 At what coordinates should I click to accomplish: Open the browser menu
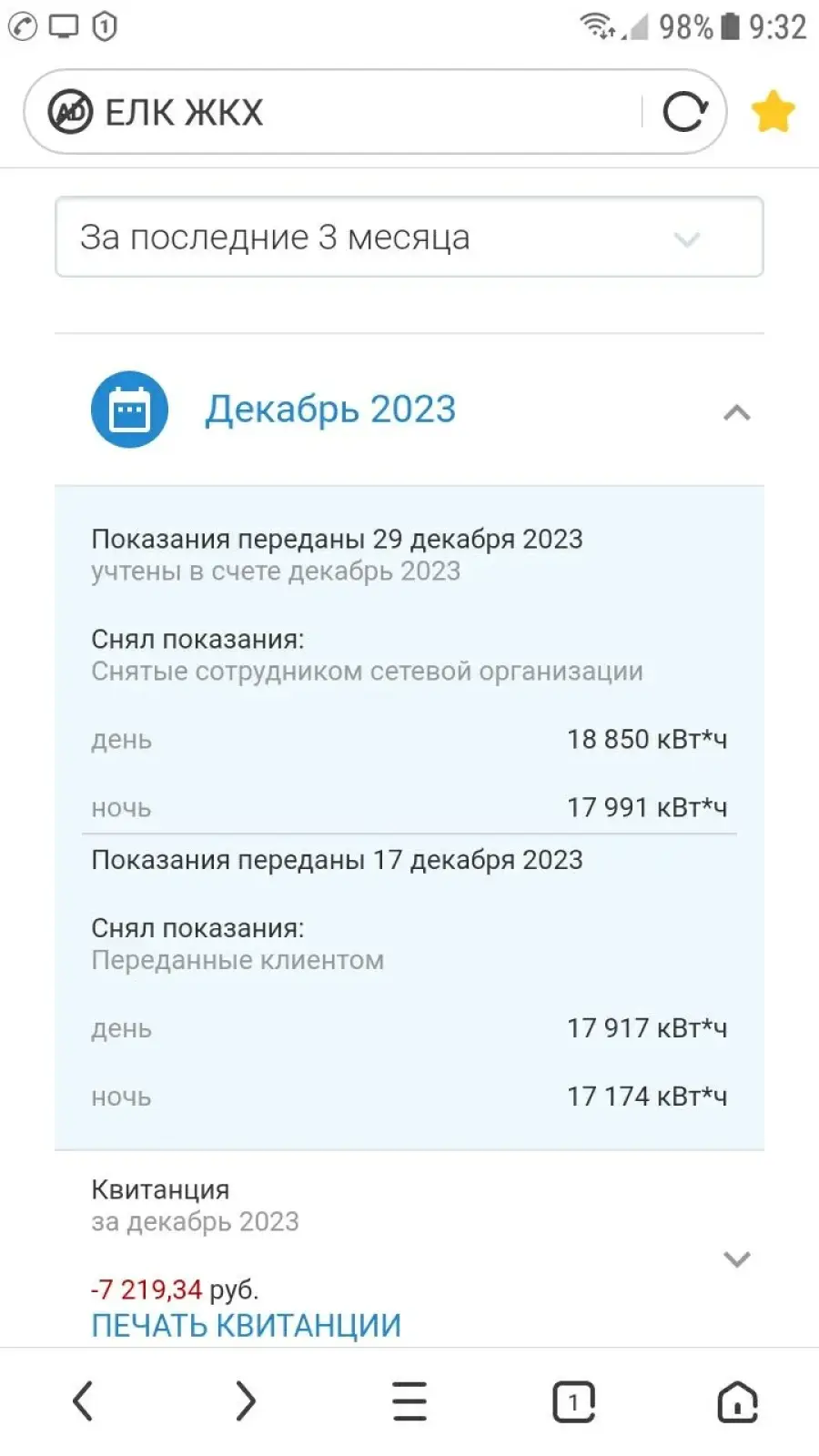coord(409,1400)
